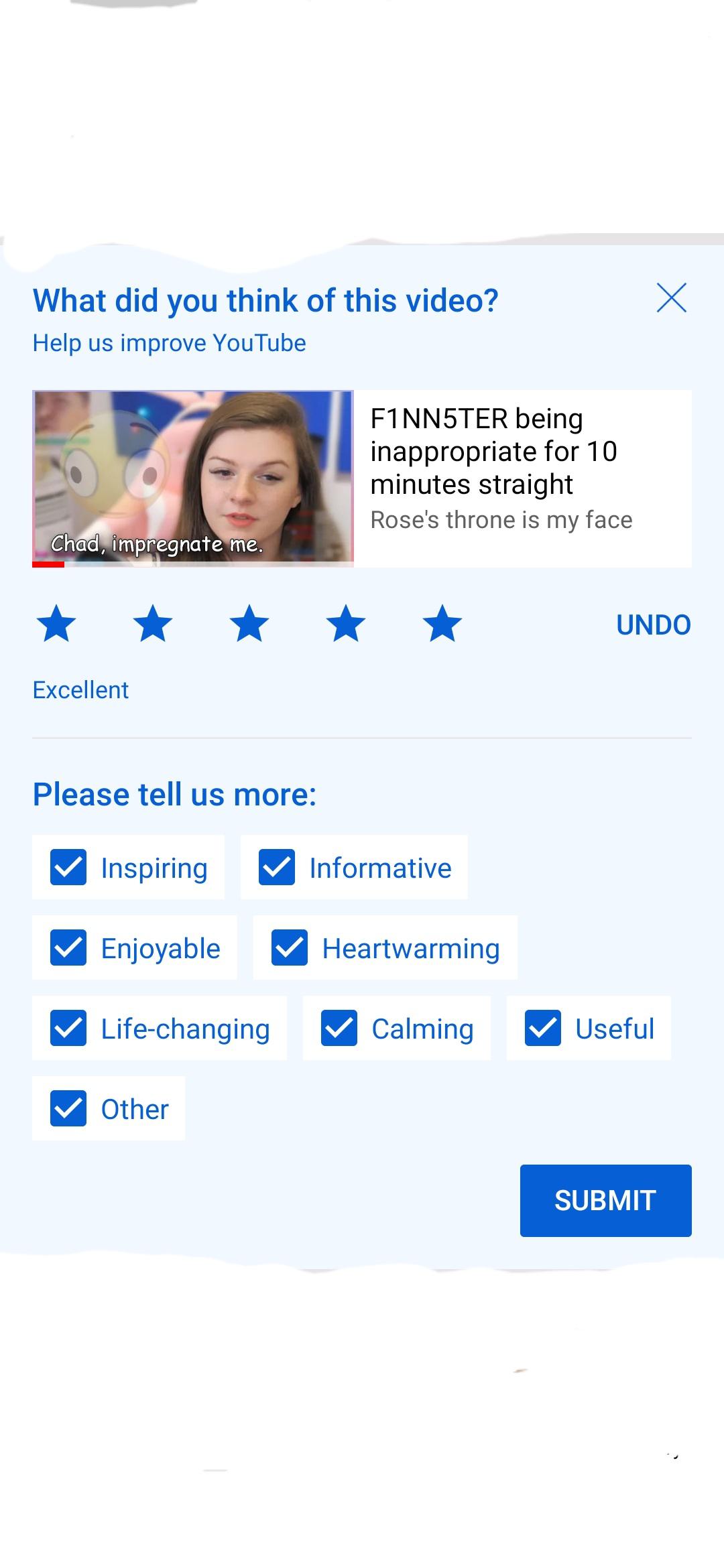The height and width of the screenshot is (1568, 724).
Task: Rate the video one star
Action: (56, 624)
